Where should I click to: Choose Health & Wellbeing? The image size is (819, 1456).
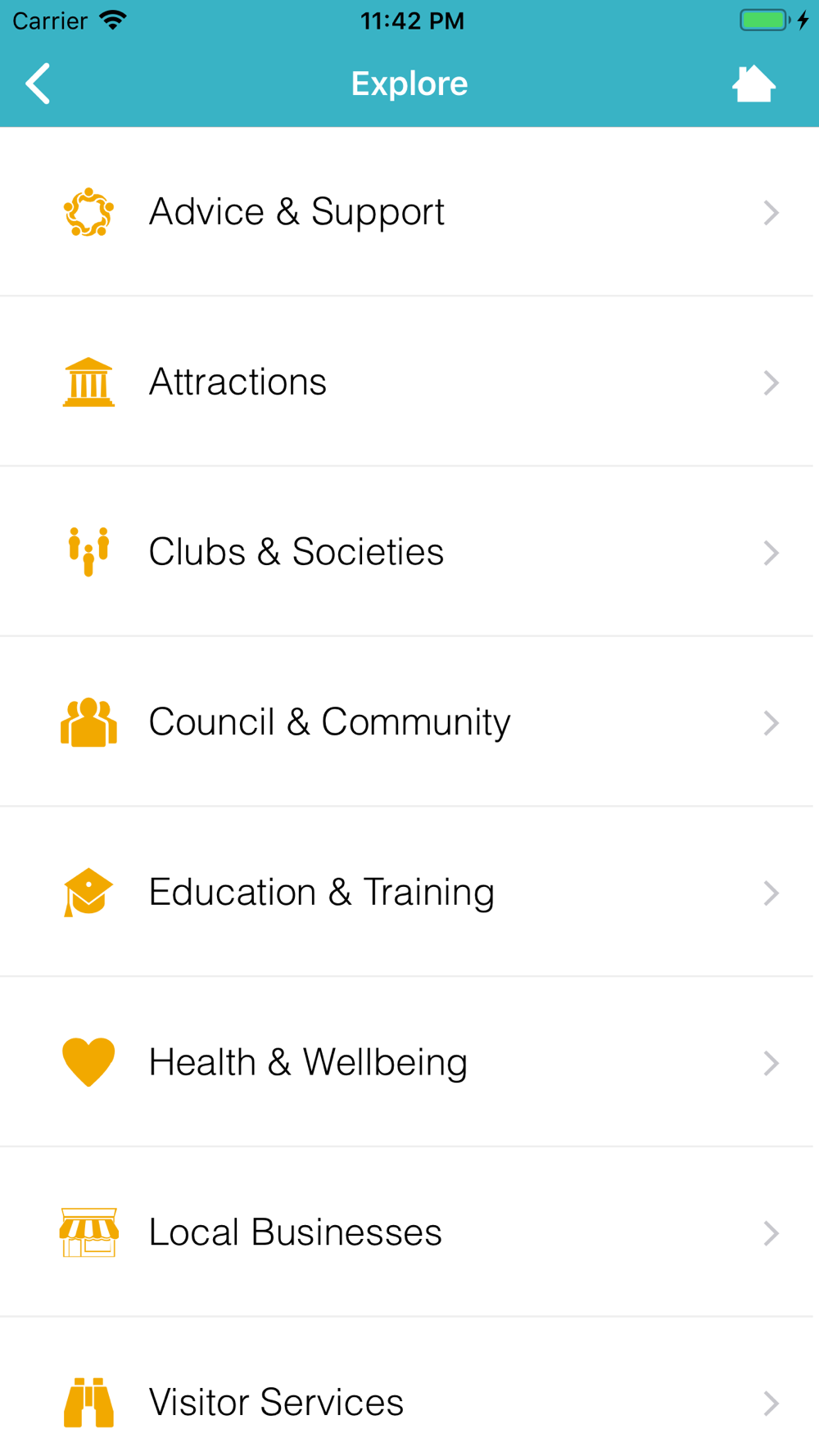click(x=409, y=1063)
